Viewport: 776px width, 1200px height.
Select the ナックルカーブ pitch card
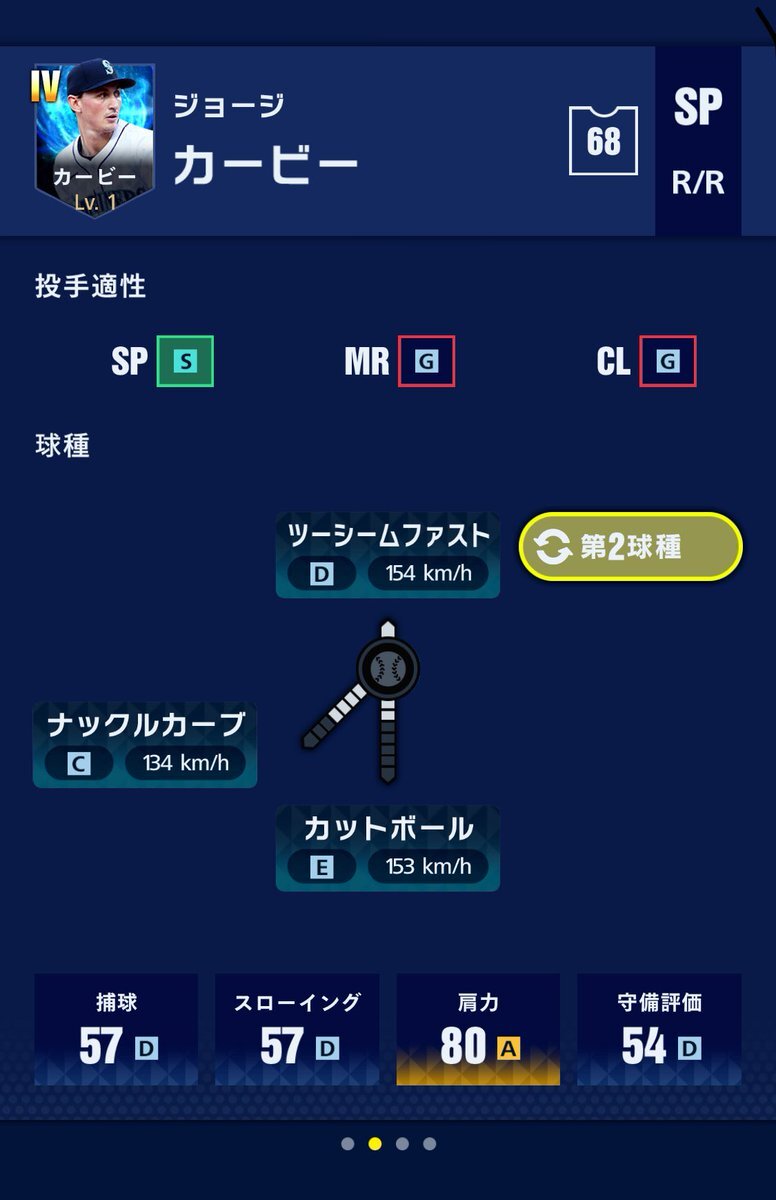click(145, 745)
